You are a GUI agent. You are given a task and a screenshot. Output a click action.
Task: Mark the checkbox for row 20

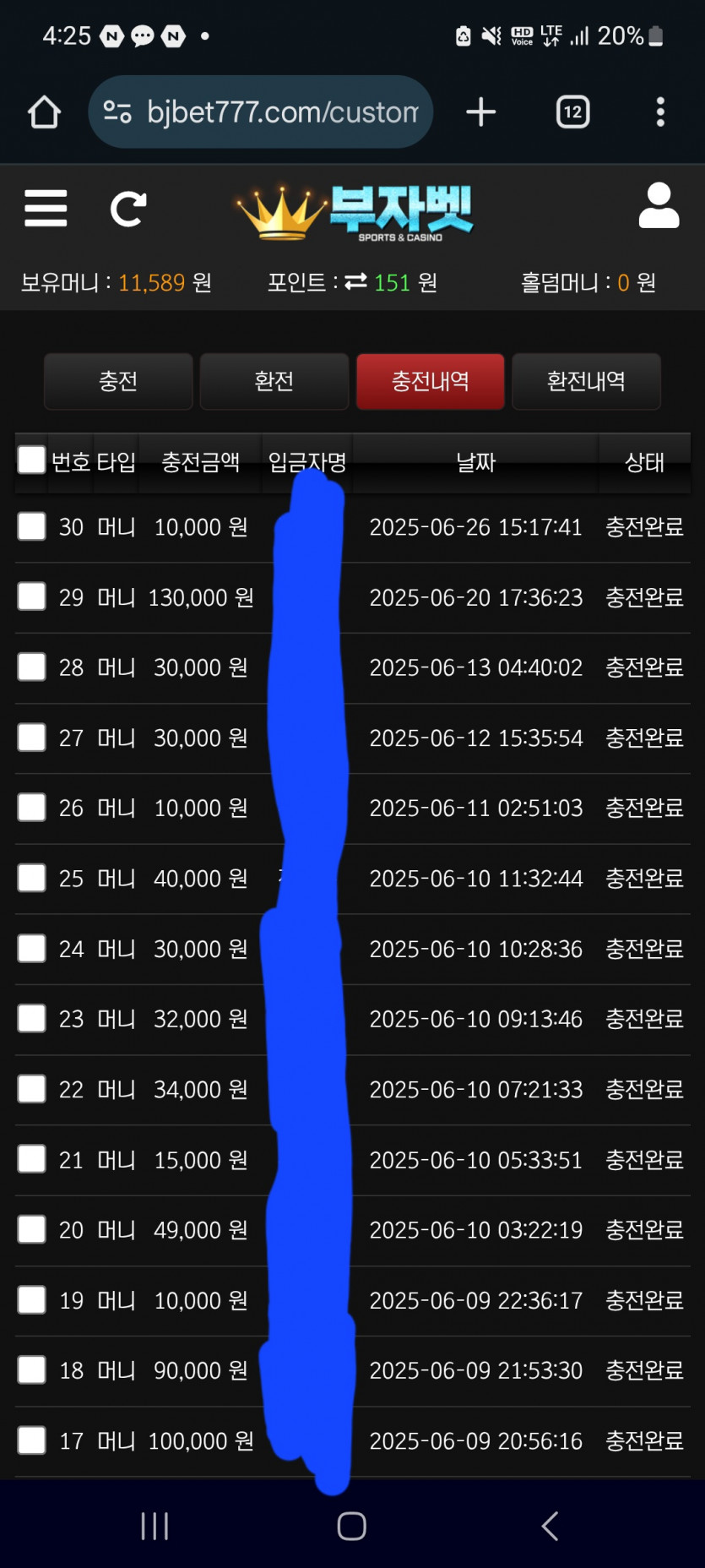[x=32, y=1229]
